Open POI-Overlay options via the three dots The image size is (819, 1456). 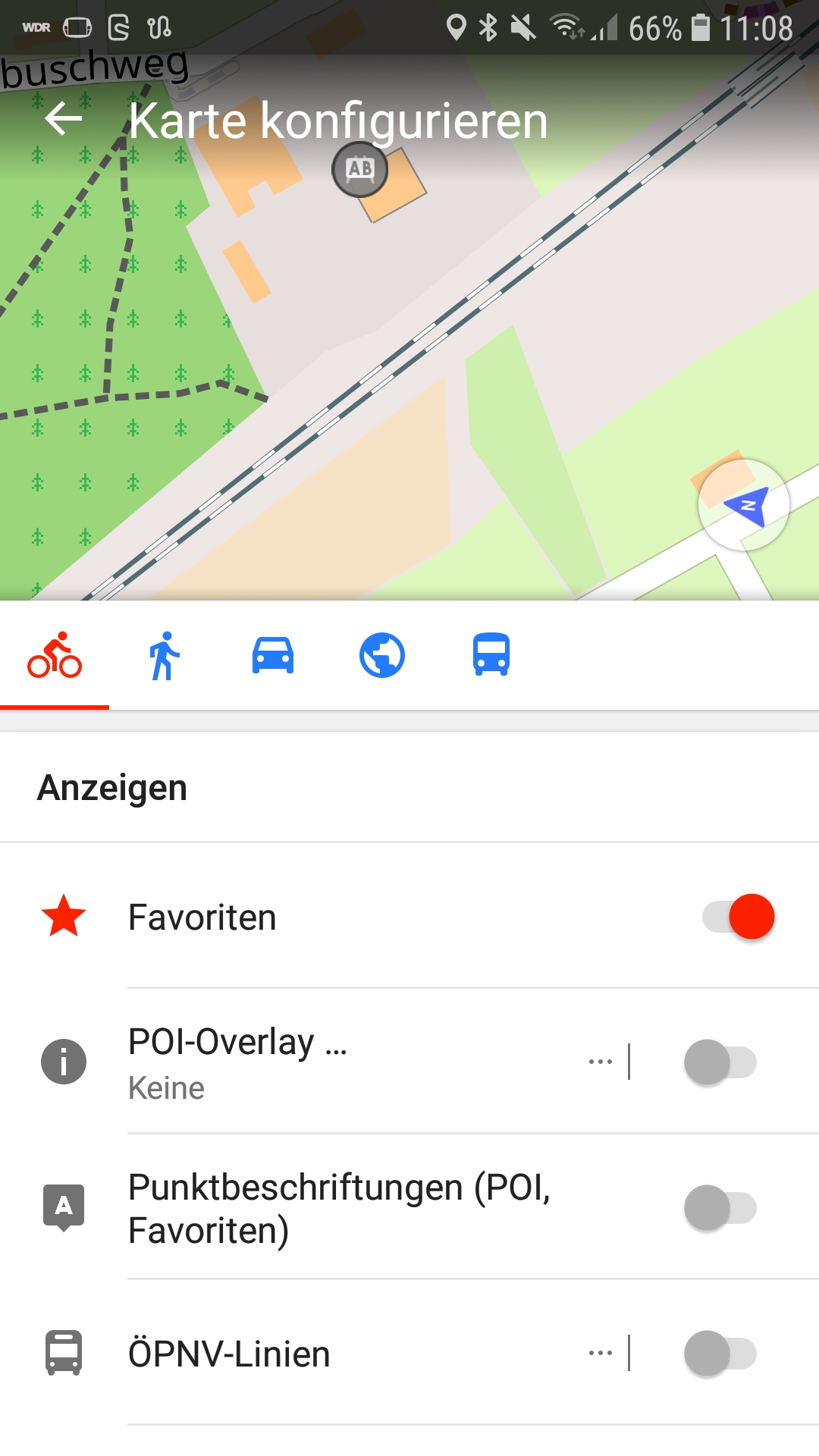tap(601, 1062)
